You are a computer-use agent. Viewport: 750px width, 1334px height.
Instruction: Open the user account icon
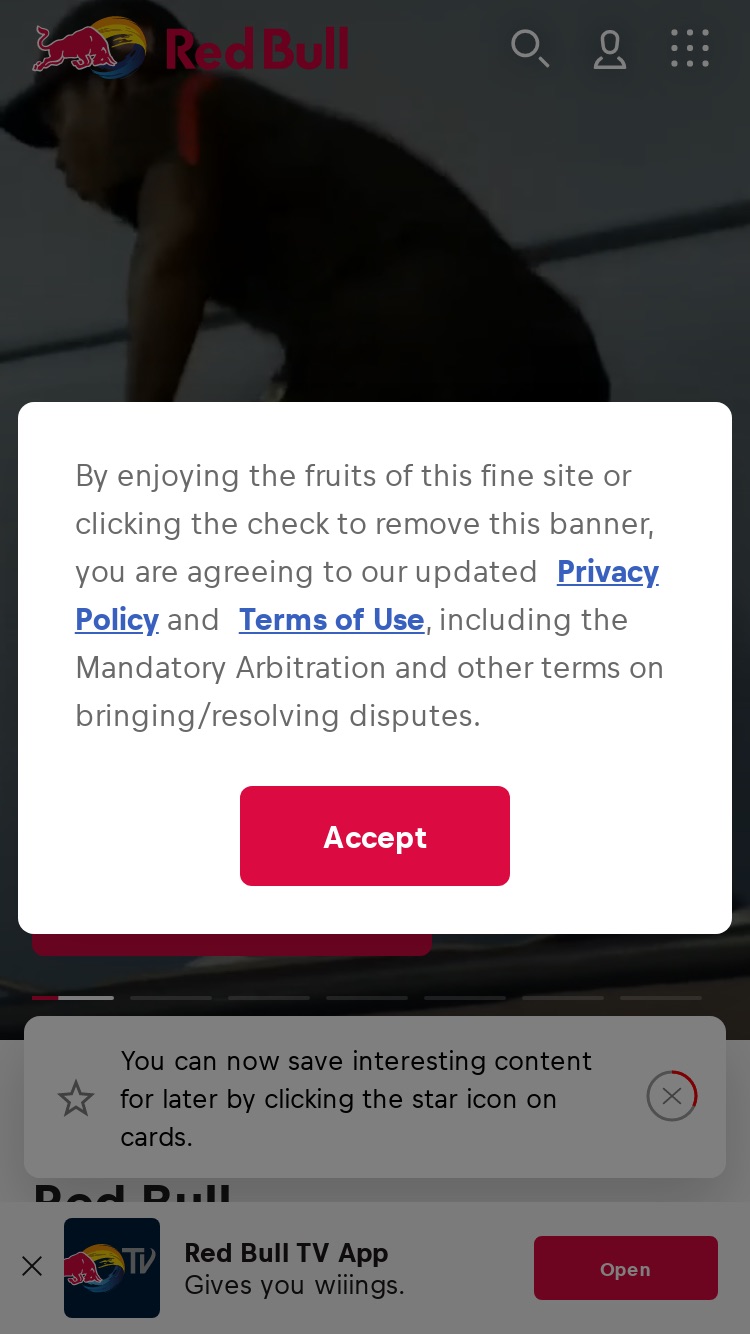pyautogui.click(x=610, y=48)
